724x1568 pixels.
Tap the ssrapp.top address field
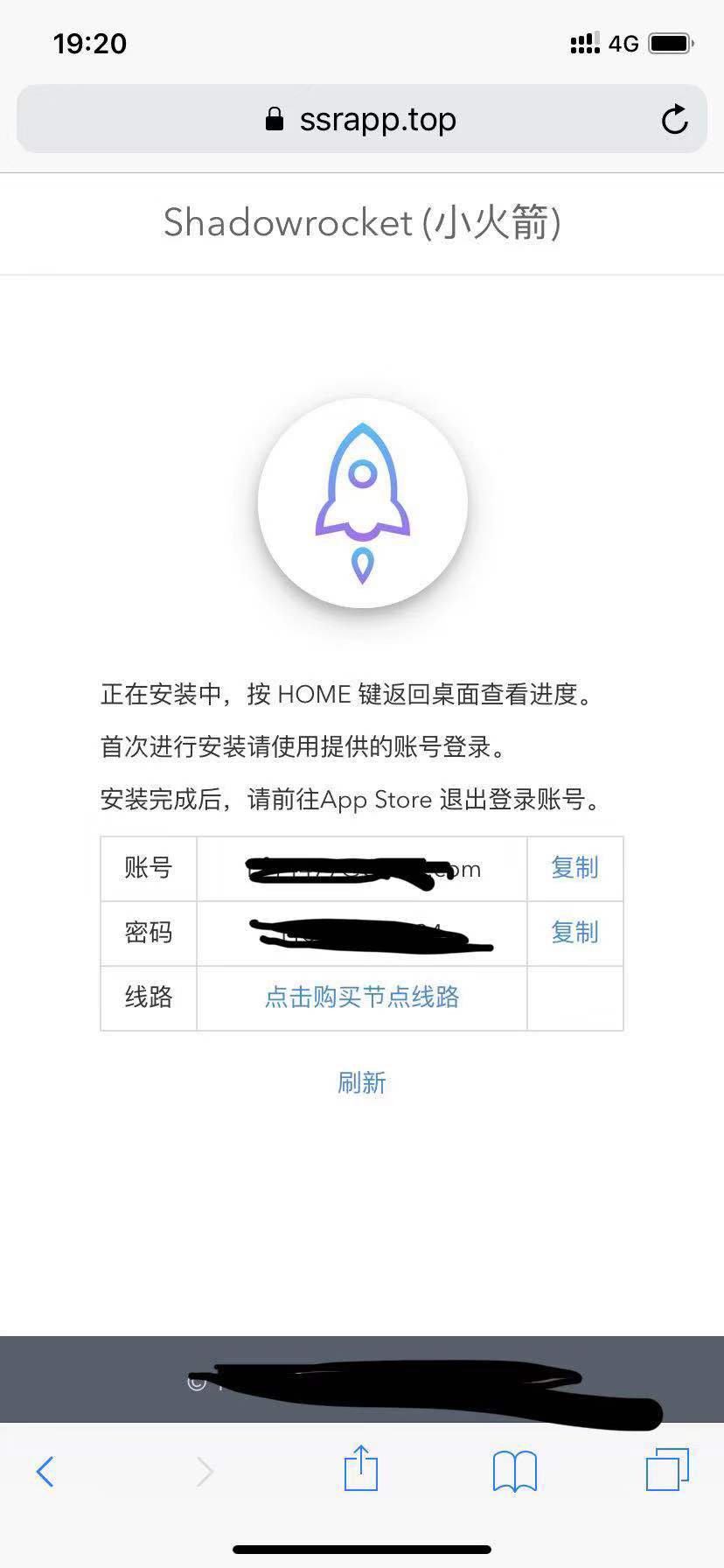point(361,119)
